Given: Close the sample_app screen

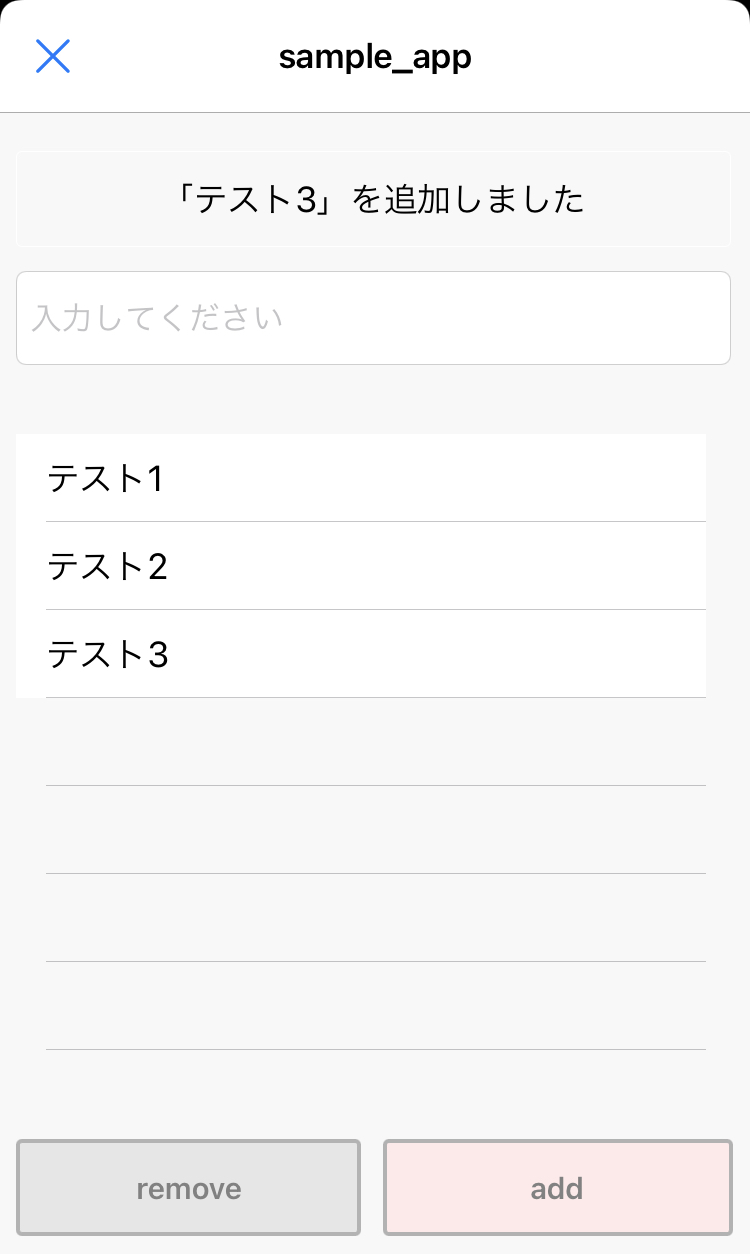Looking at the screenshot, I should [52, 56].
